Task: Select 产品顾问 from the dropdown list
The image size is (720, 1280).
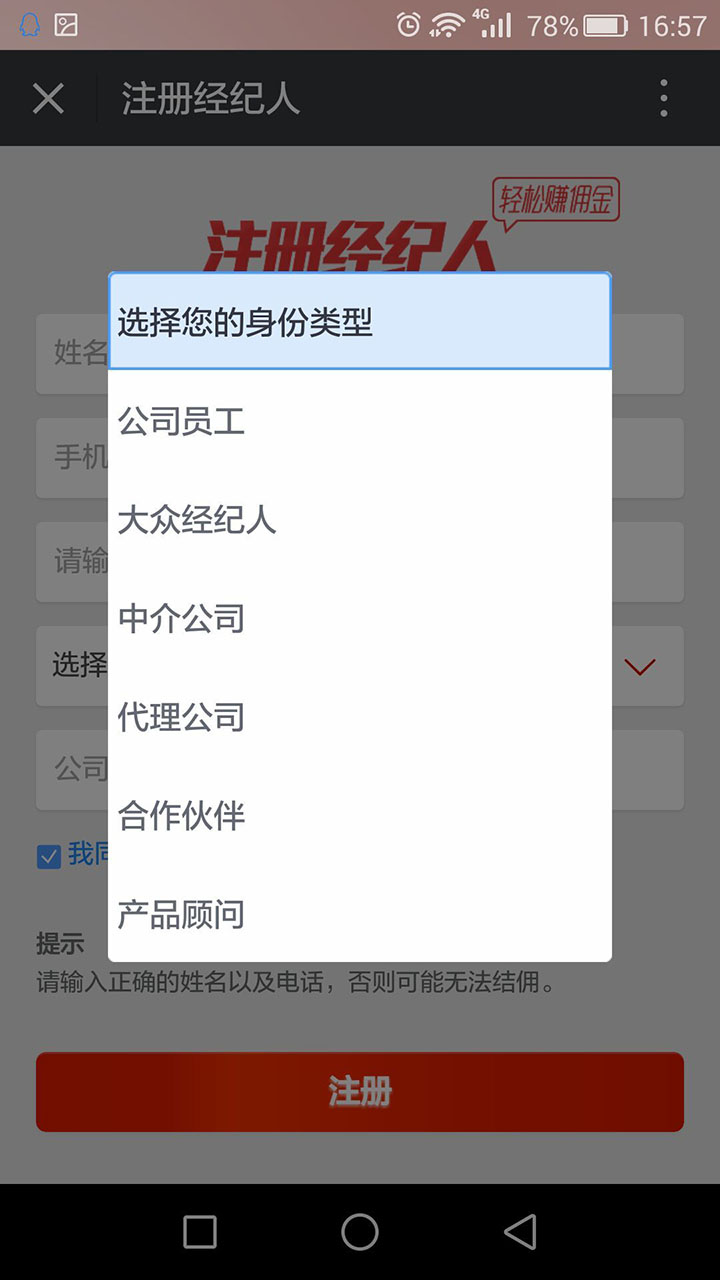Action: click(x=360, y=913)
